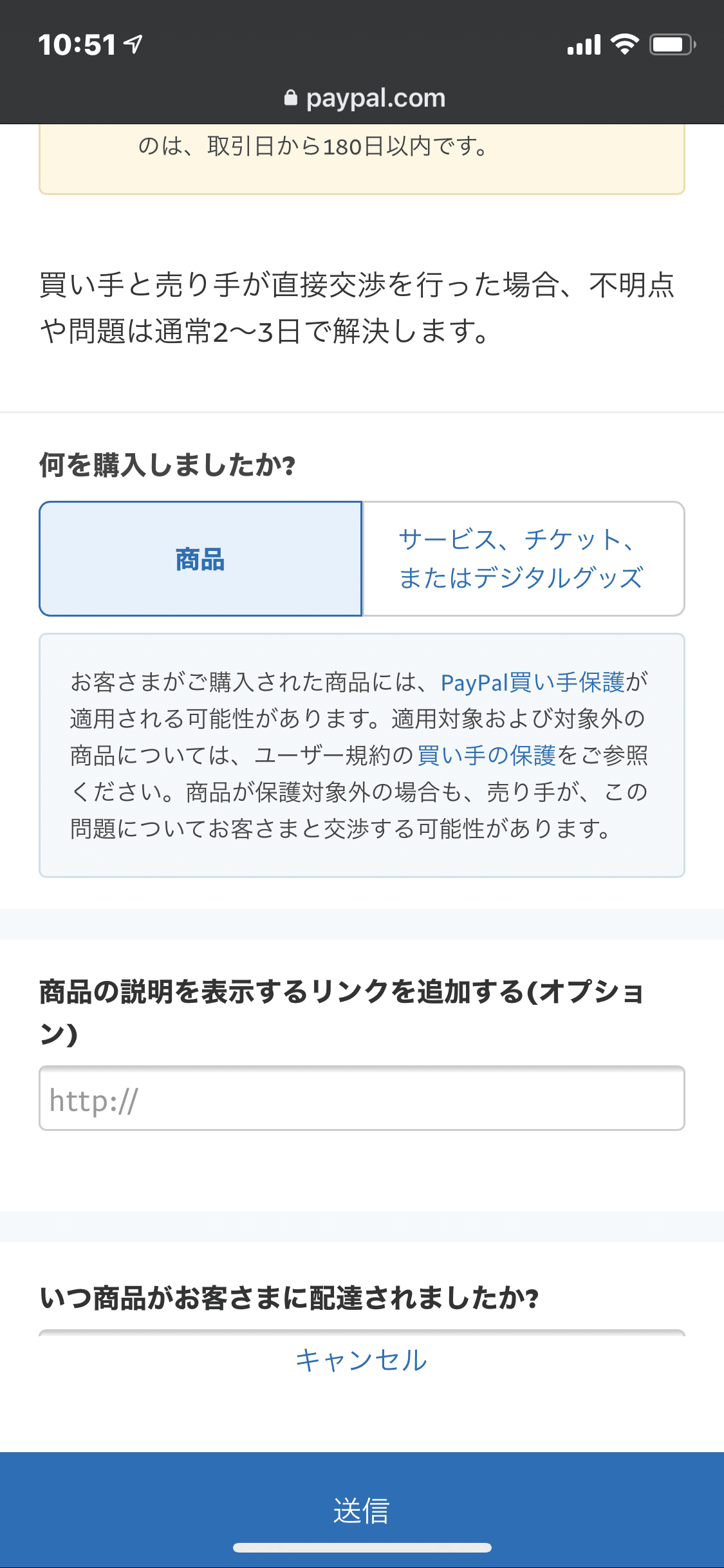The height and width of the screenshot is (1568, 724).
Task: Open the PayPal買い手保護 link
Action: [x=532, y=682]
